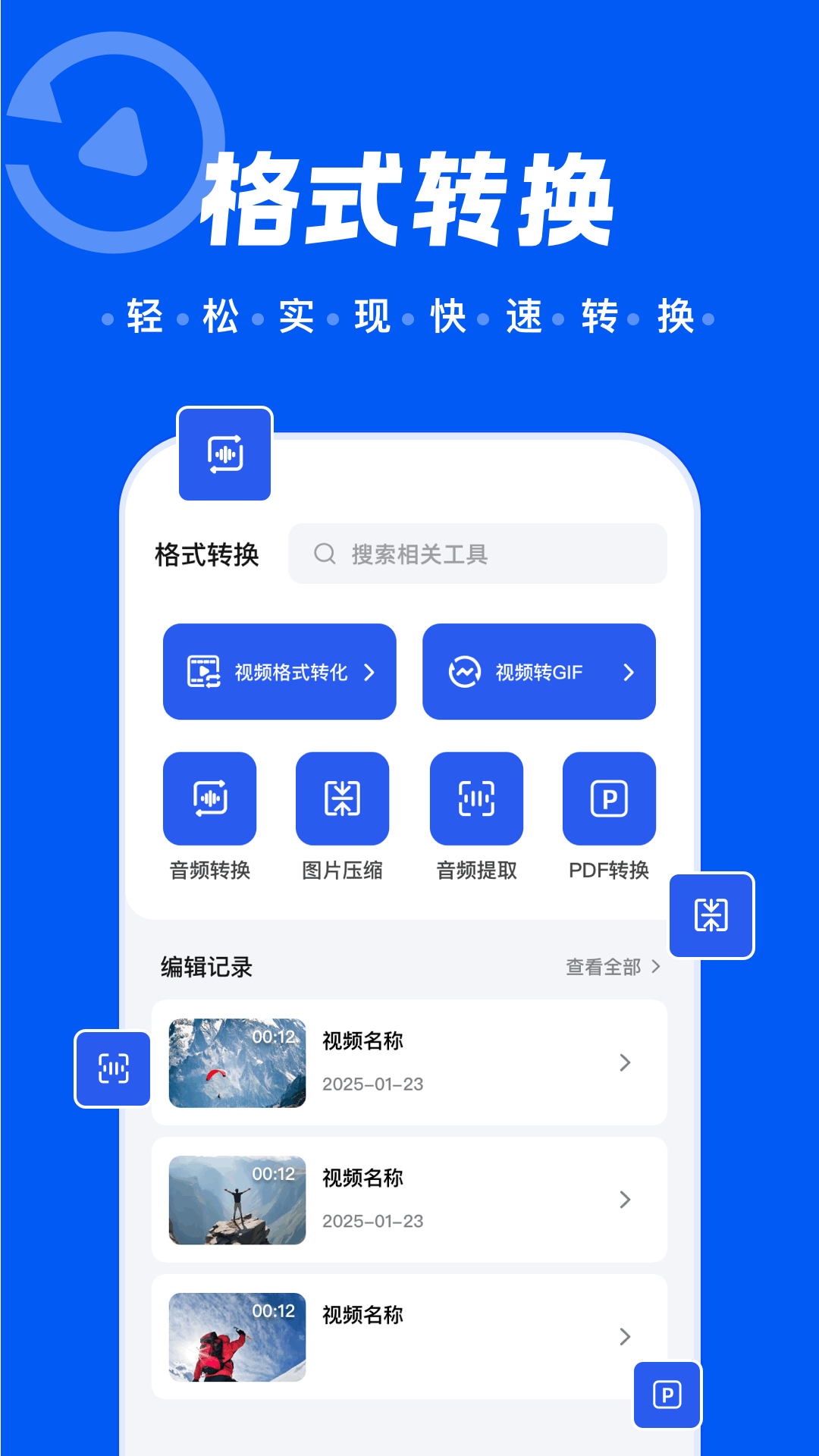This screenshot has width=819, height=1456.
Task: Select the 音频转换 audio conversion tool icon
Action: 209,798
